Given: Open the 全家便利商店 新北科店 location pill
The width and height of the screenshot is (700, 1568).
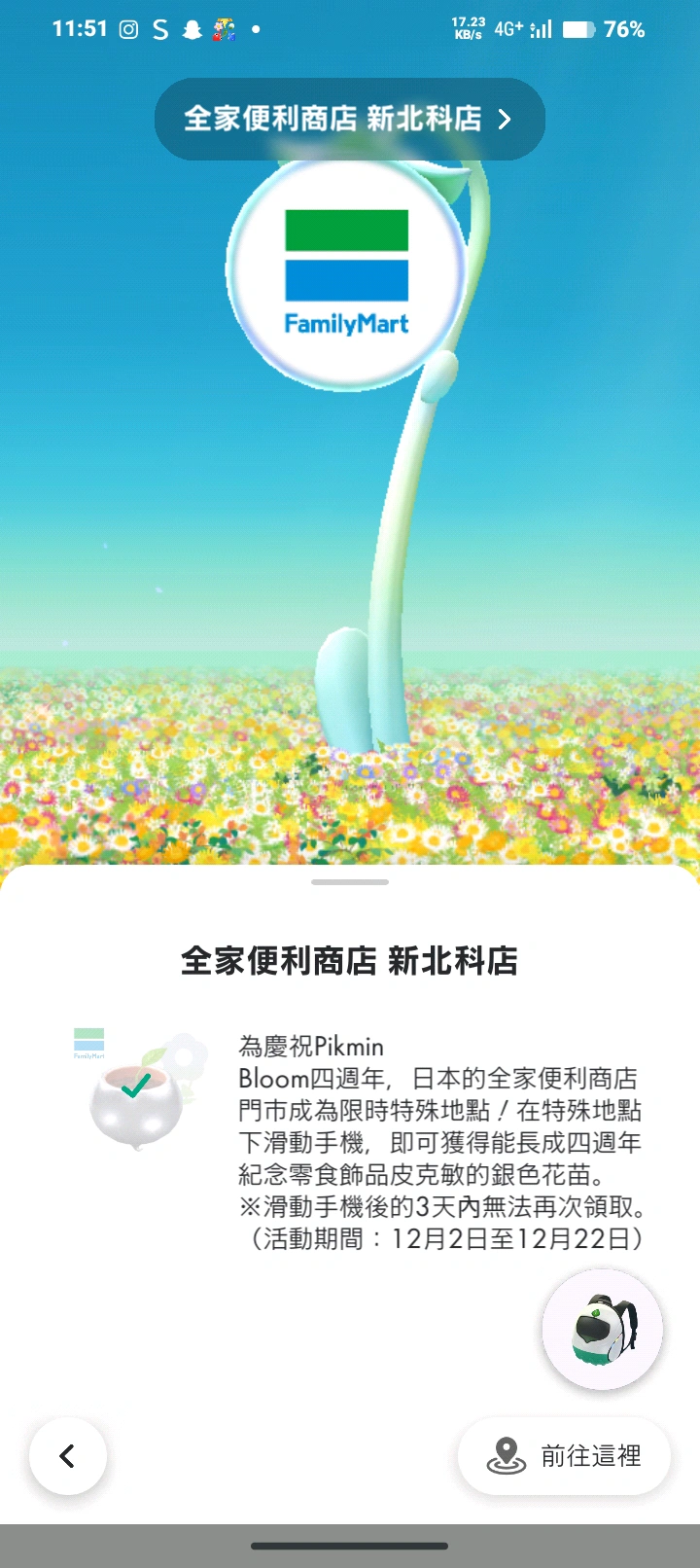Looking at the screenshot, I should click(x=349, y=119).
